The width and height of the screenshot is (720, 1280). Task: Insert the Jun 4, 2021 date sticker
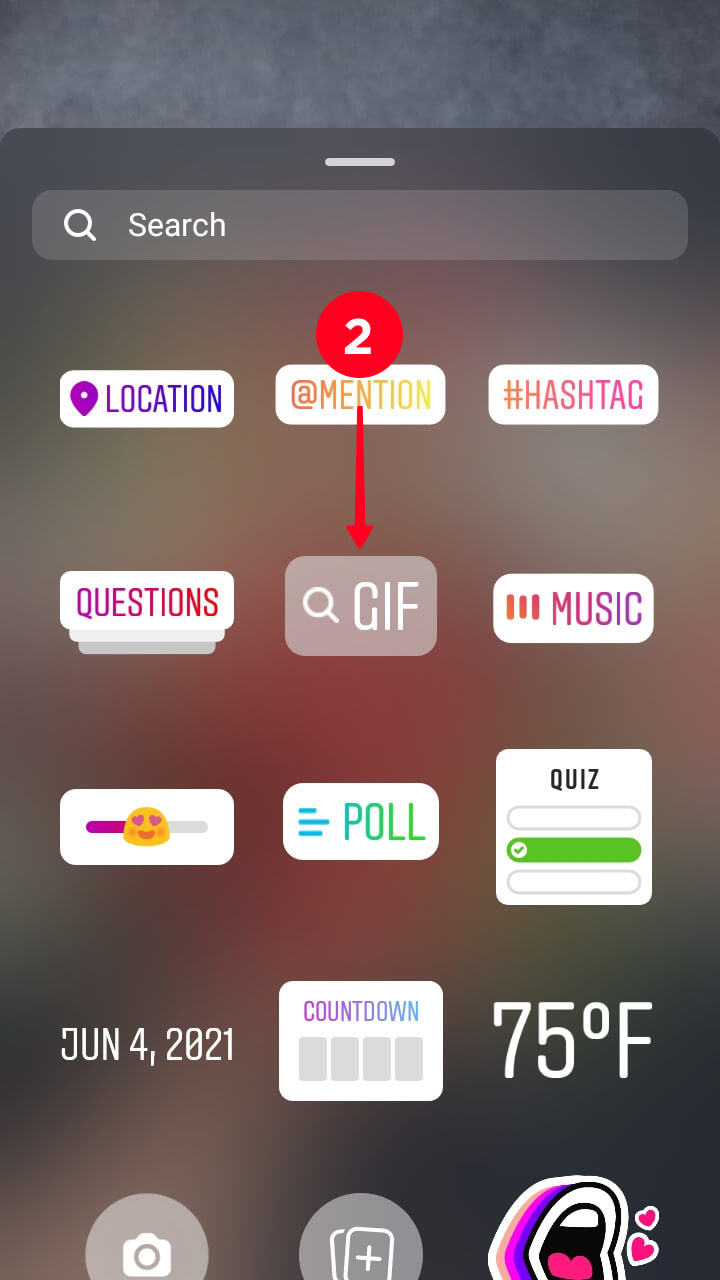[x=148, y=1045]
